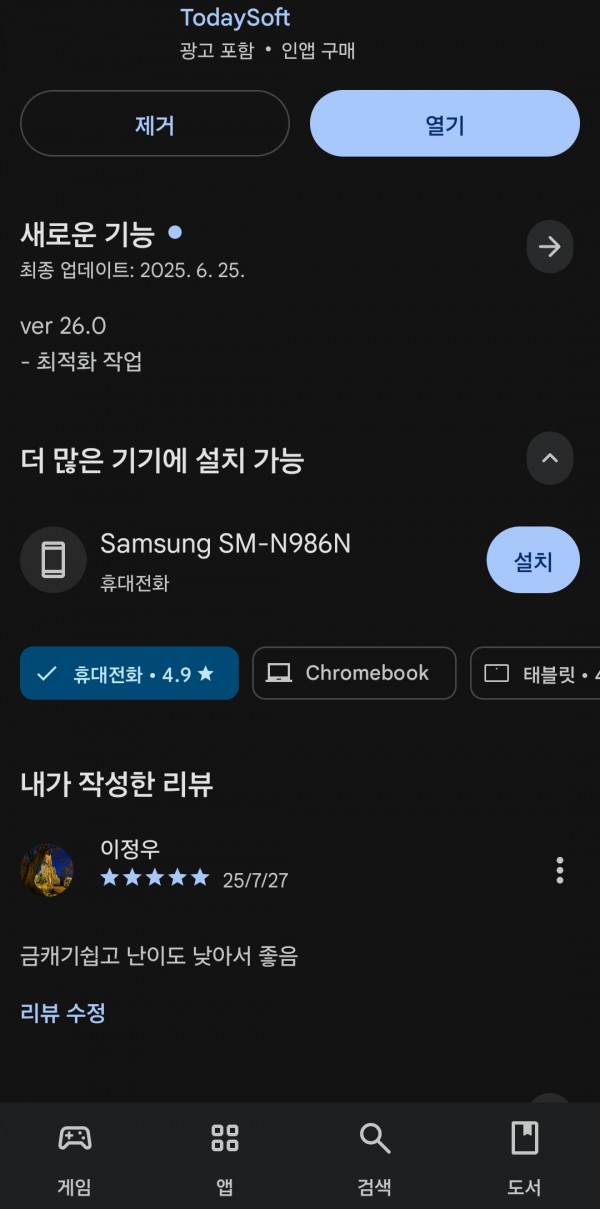Image resolution: width=600 pixels, height=1209 pixels.
Task: Switch to the 도서 tab
Action: click(524, 1157)
